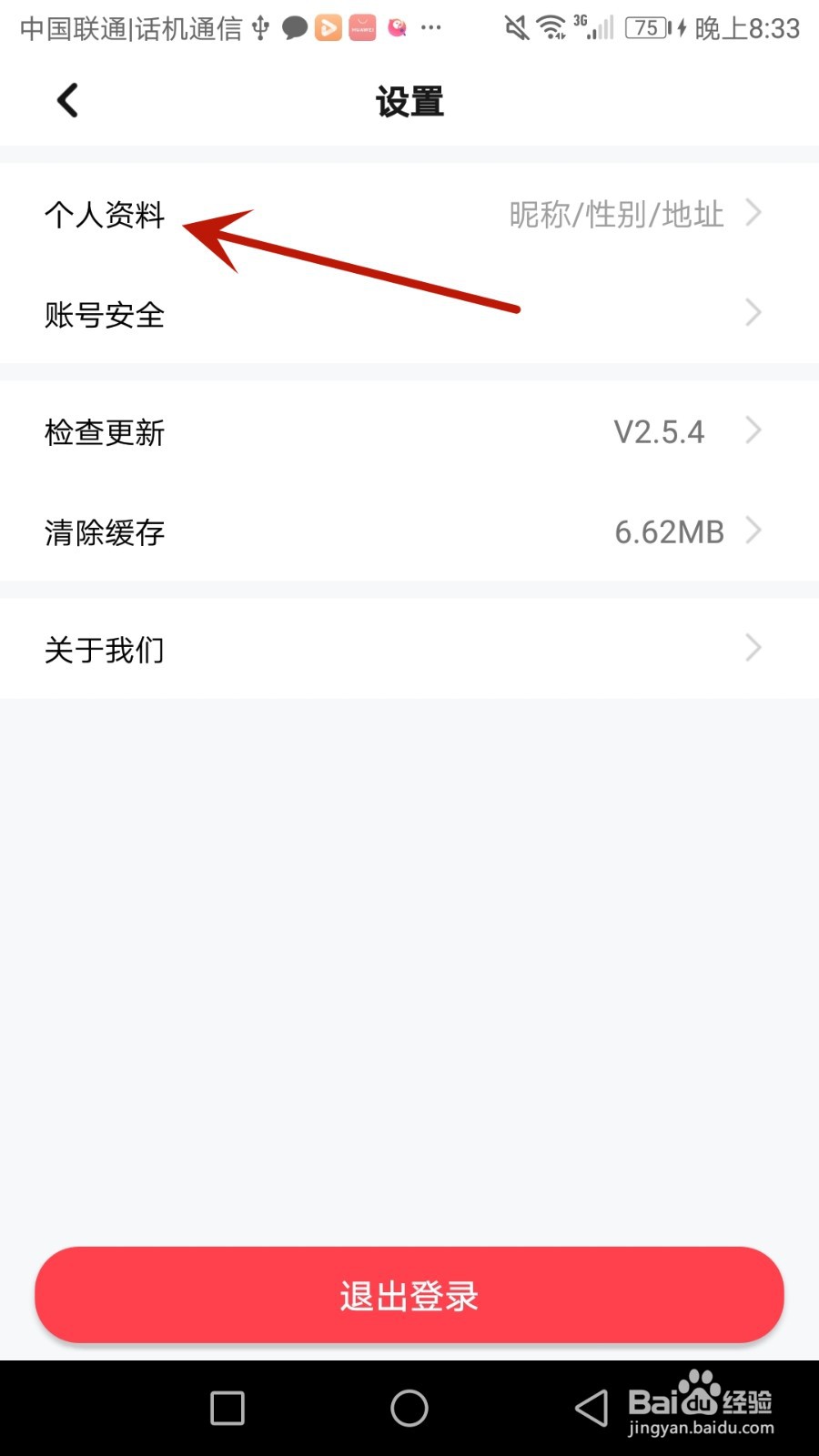The height and width of the screenshot is (1456, 819).
Task: Go to the system home screen
Action: pos(409,1408)
